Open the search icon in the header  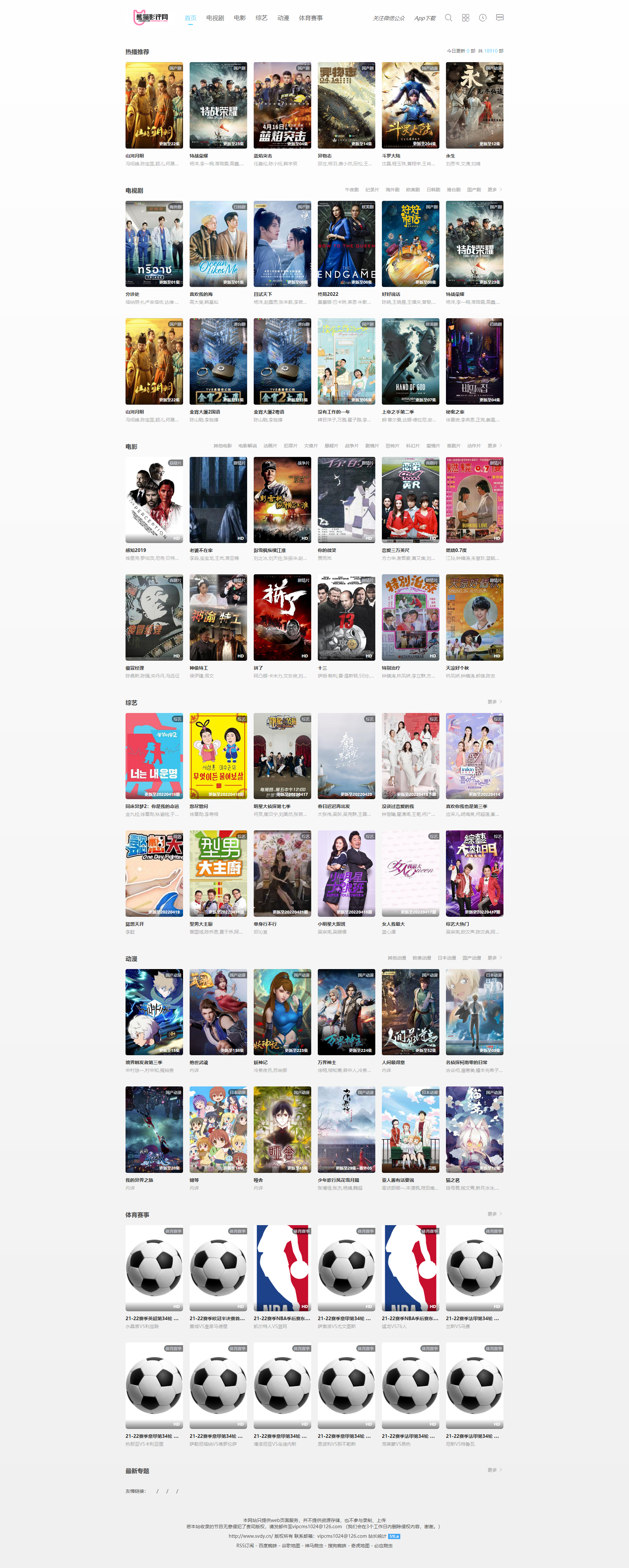click(448, 18)
